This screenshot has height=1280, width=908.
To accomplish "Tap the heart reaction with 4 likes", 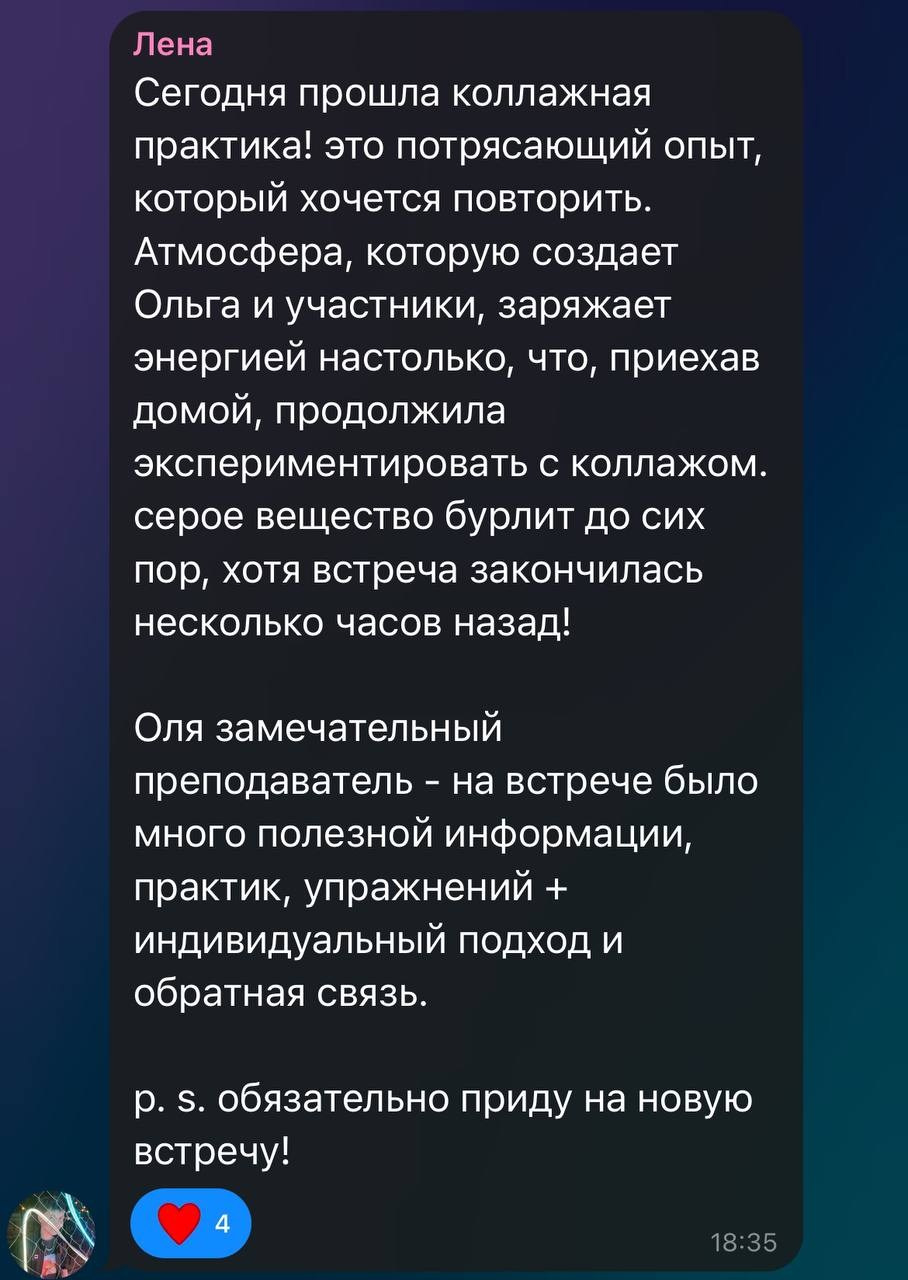I will (191, 1223).
